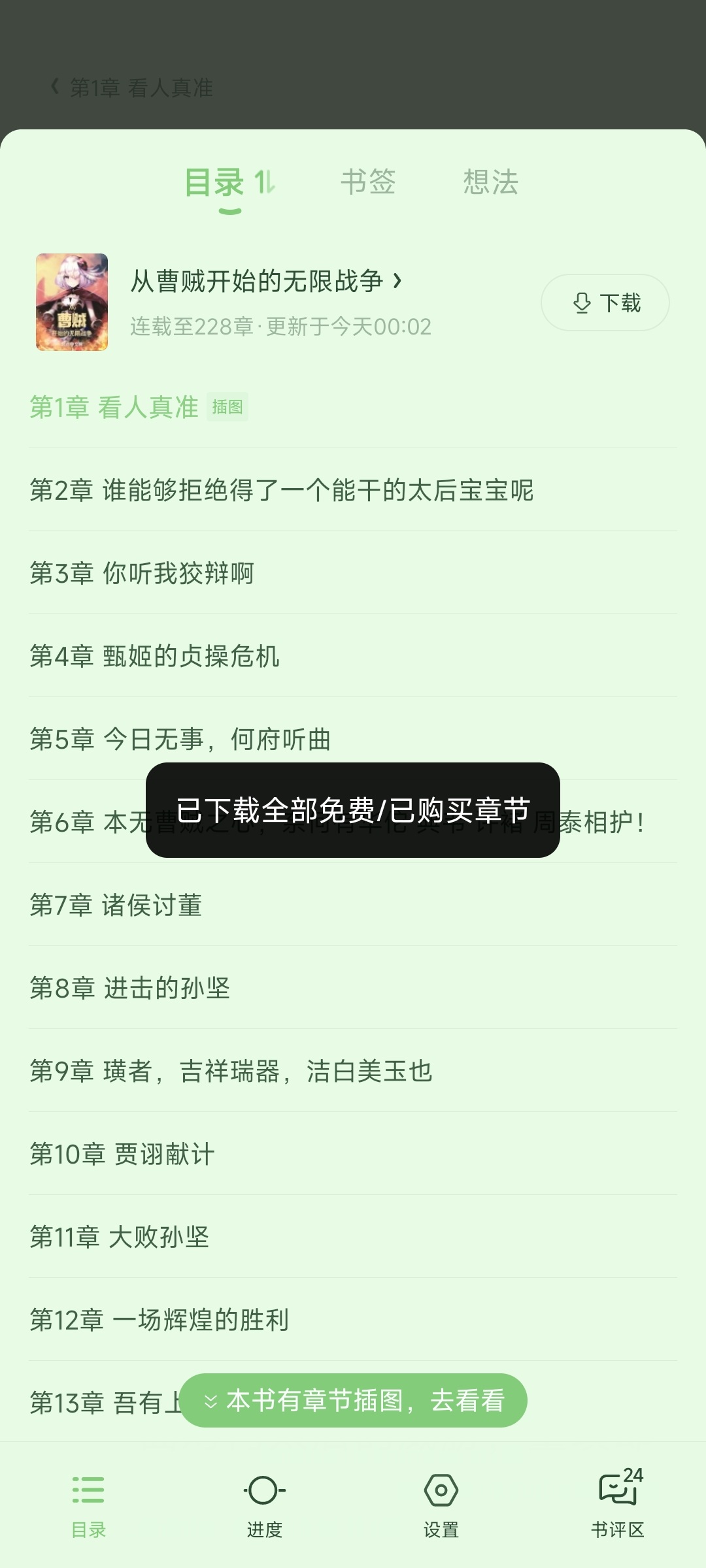
Task: Go back from chapter 1 header
Action: point(56,87)
